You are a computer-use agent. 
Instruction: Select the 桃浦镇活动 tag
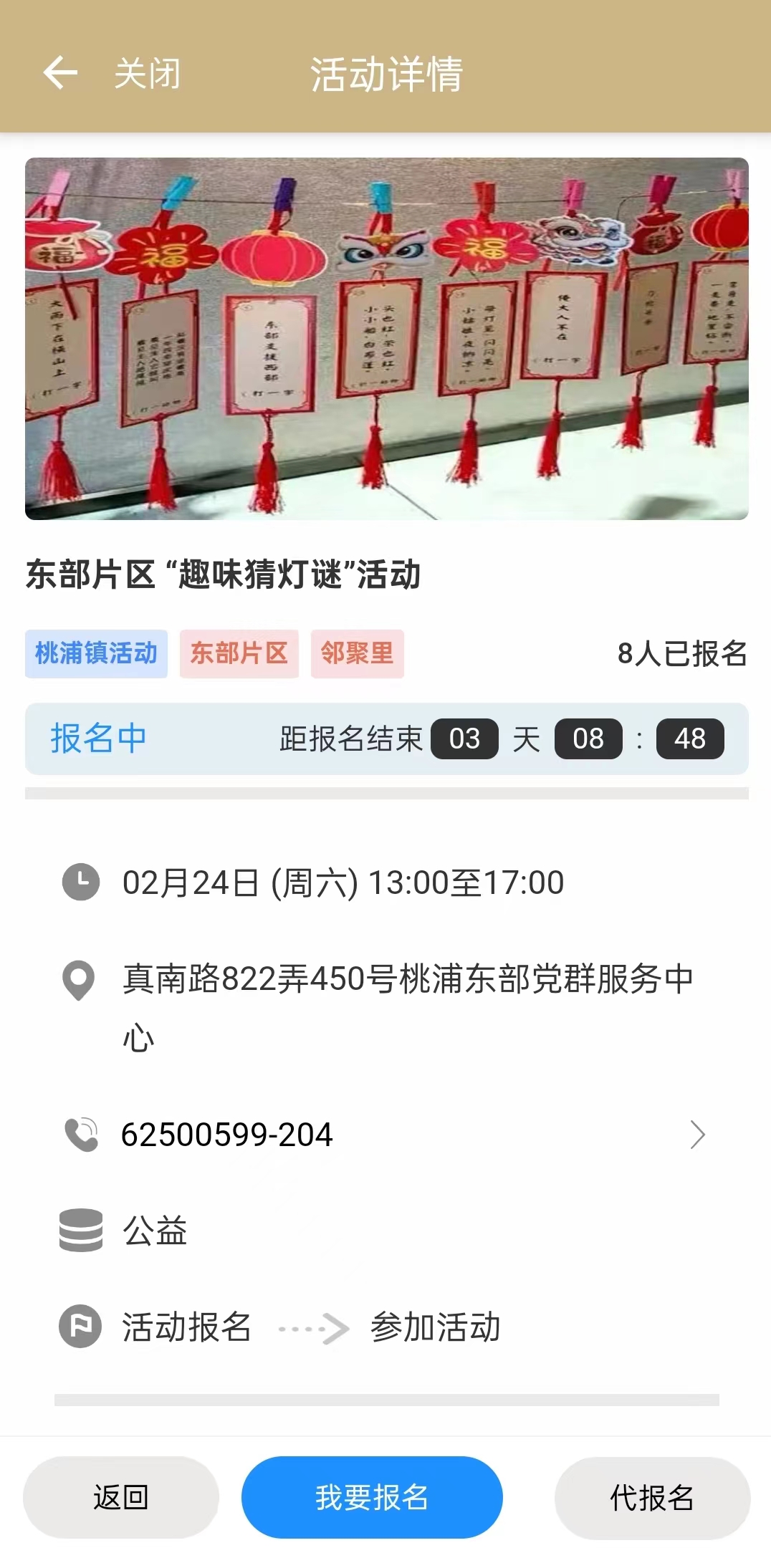[96, 653]
